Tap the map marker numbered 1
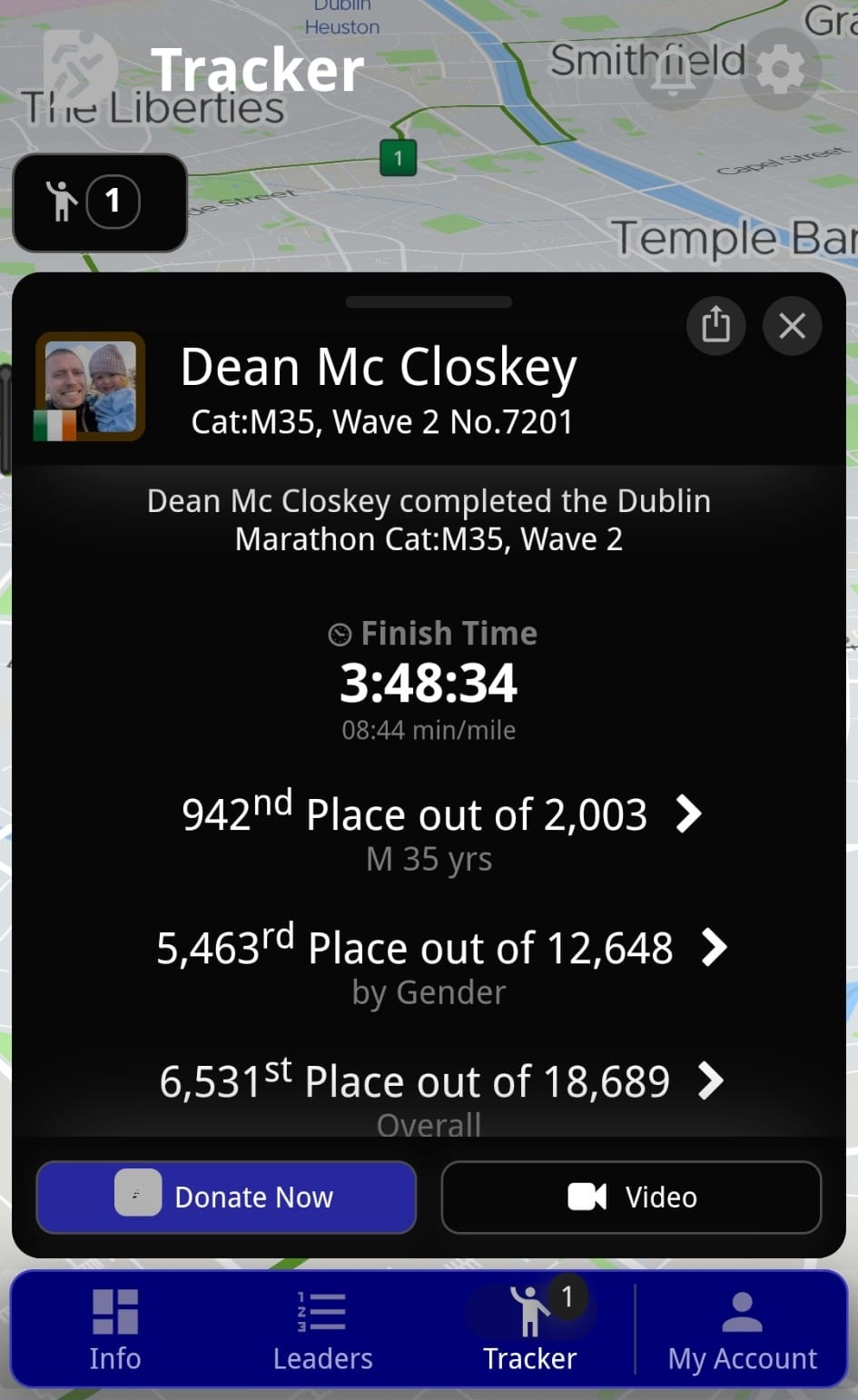Image resolution: width=858 pixels, height=1400 pixels. (398, 159)
